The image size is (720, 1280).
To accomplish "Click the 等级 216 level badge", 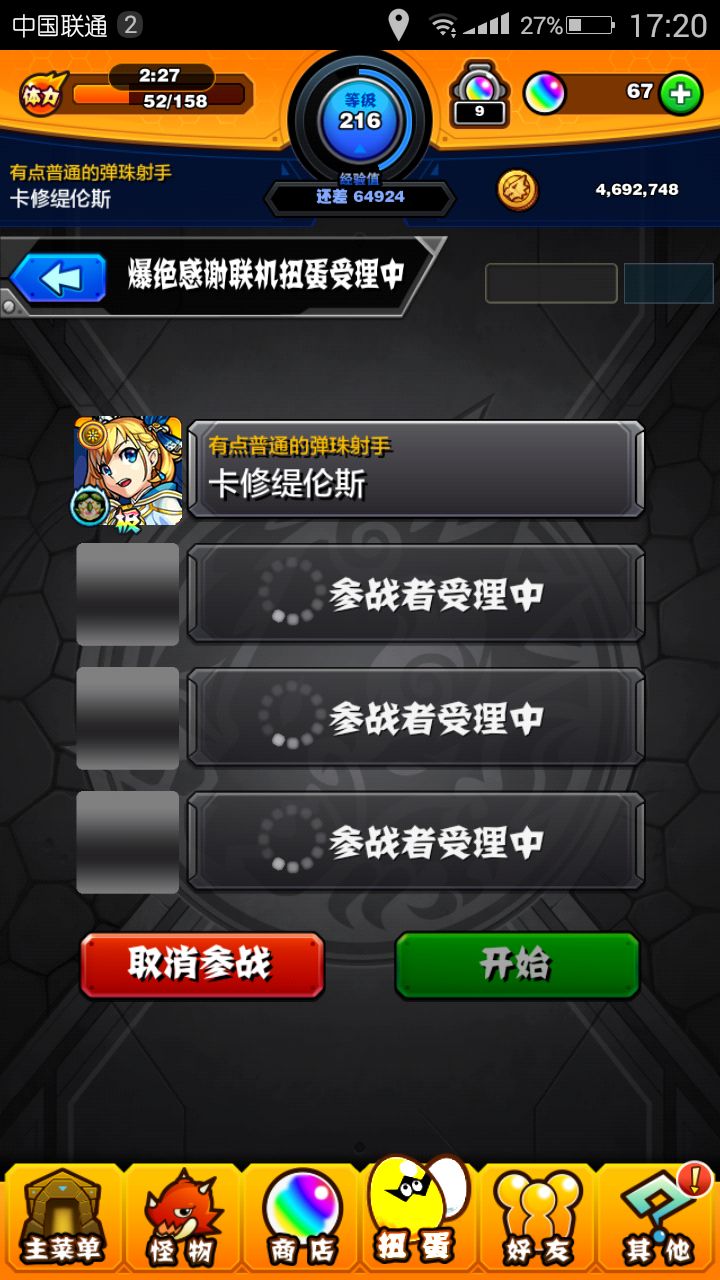I will pos(362,110).
